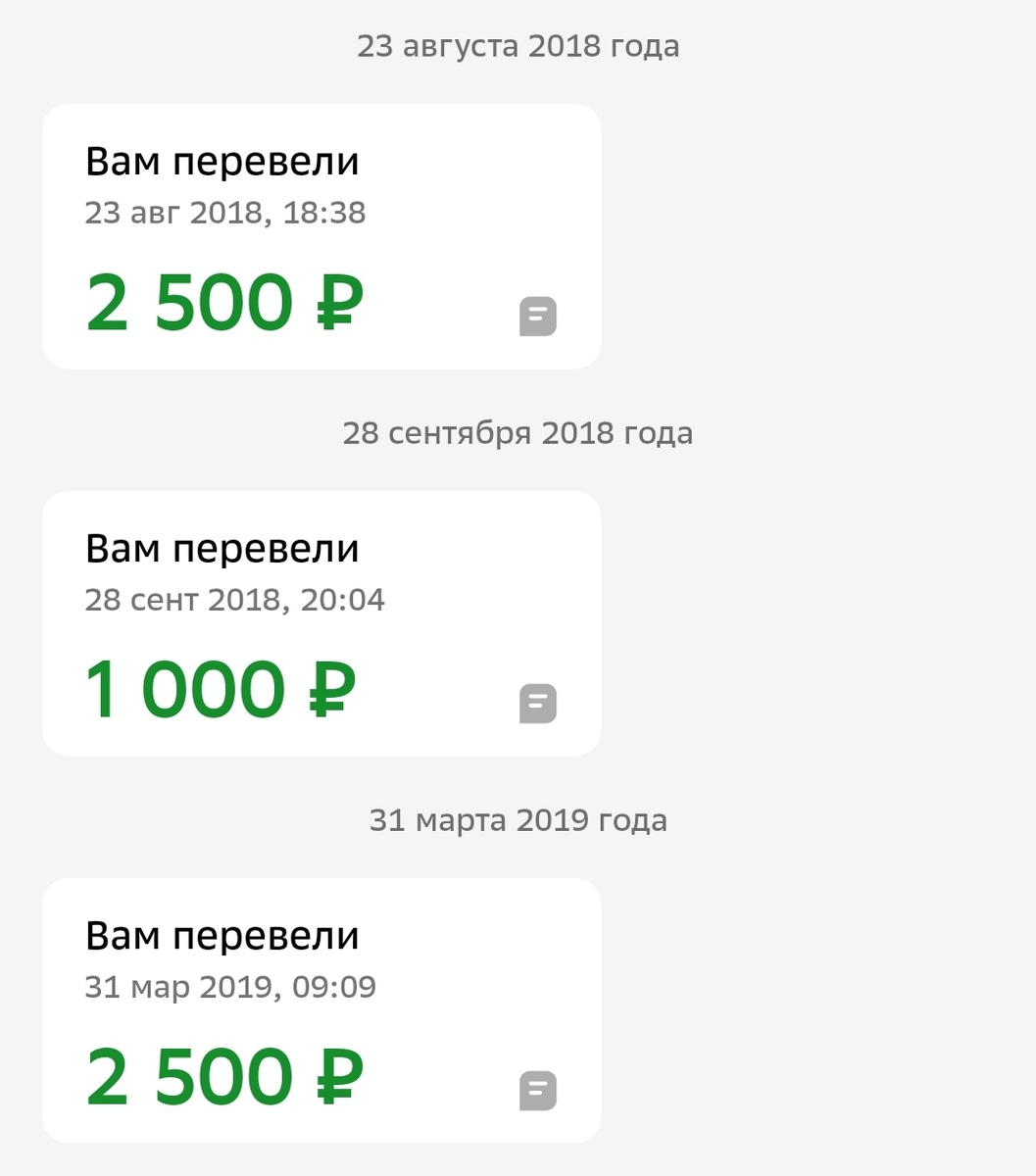Click the timestamp '31 мар 2019, 09:09'
This screenshot has width=1036, height=1176.
pyautogui.click(x=230, y=987)
